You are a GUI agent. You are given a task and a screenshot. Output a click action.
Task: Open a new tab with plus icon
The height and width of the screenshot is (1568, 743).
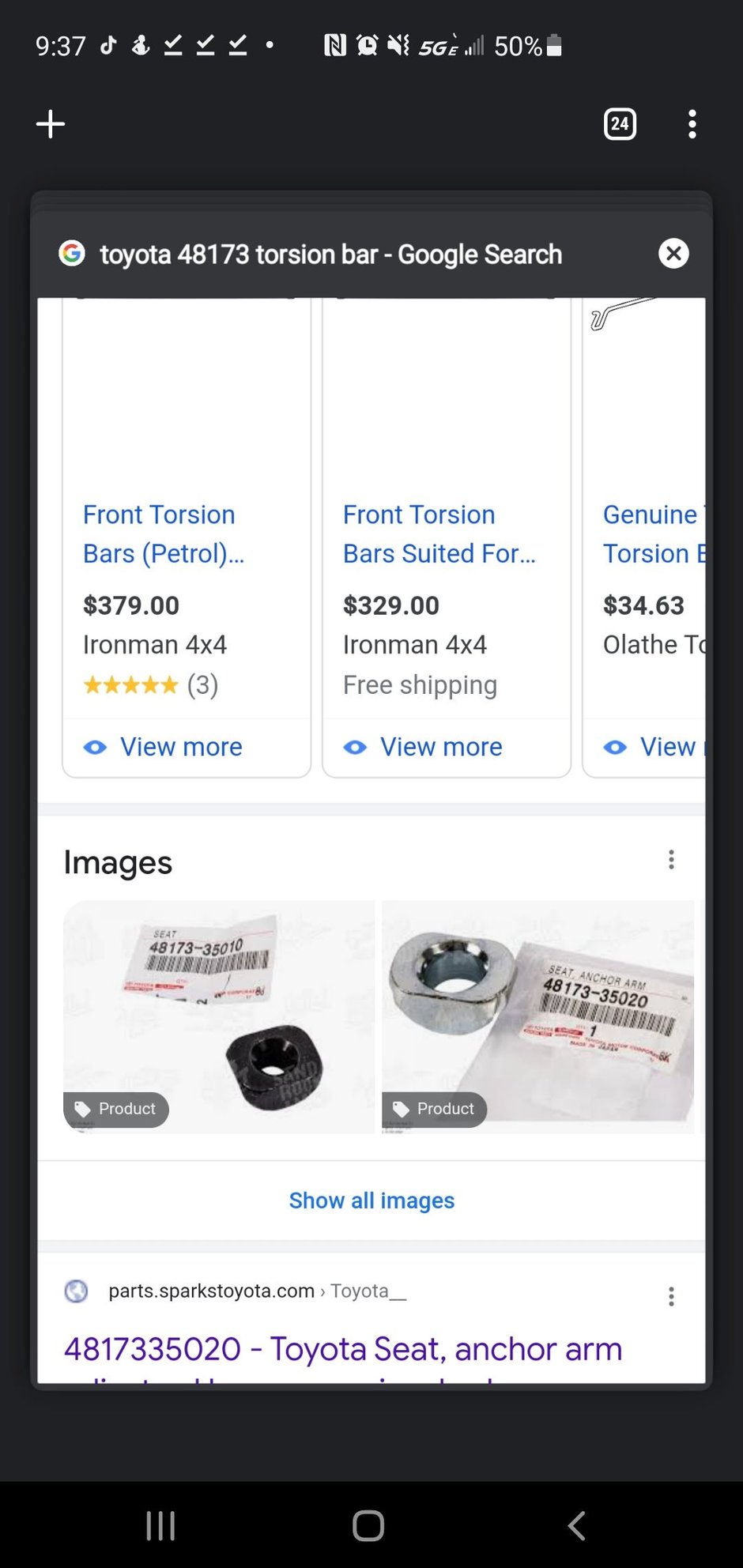(x=51, y=124)
